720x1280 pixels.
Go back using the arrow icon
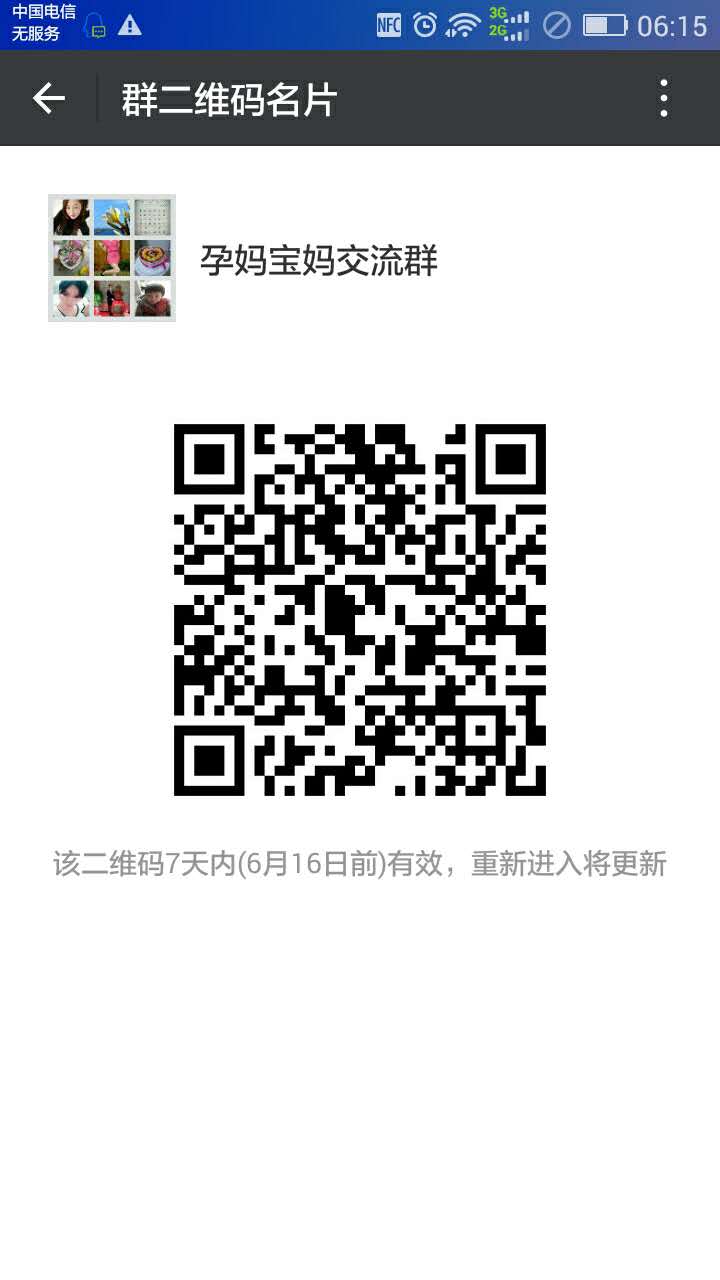(x=48, y=98)
